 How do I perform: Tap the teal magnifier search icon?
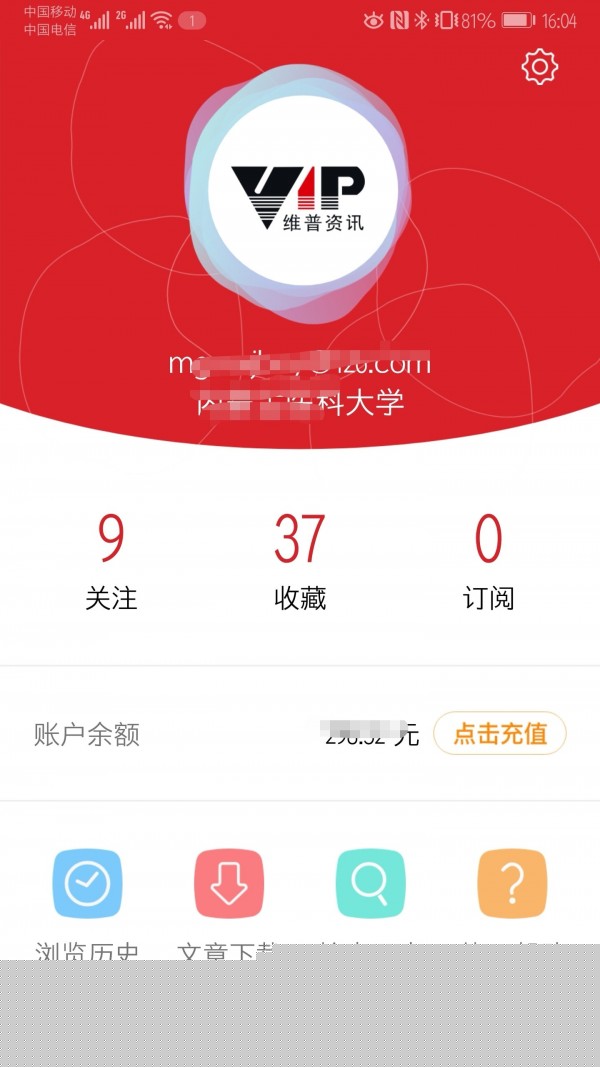371,884
